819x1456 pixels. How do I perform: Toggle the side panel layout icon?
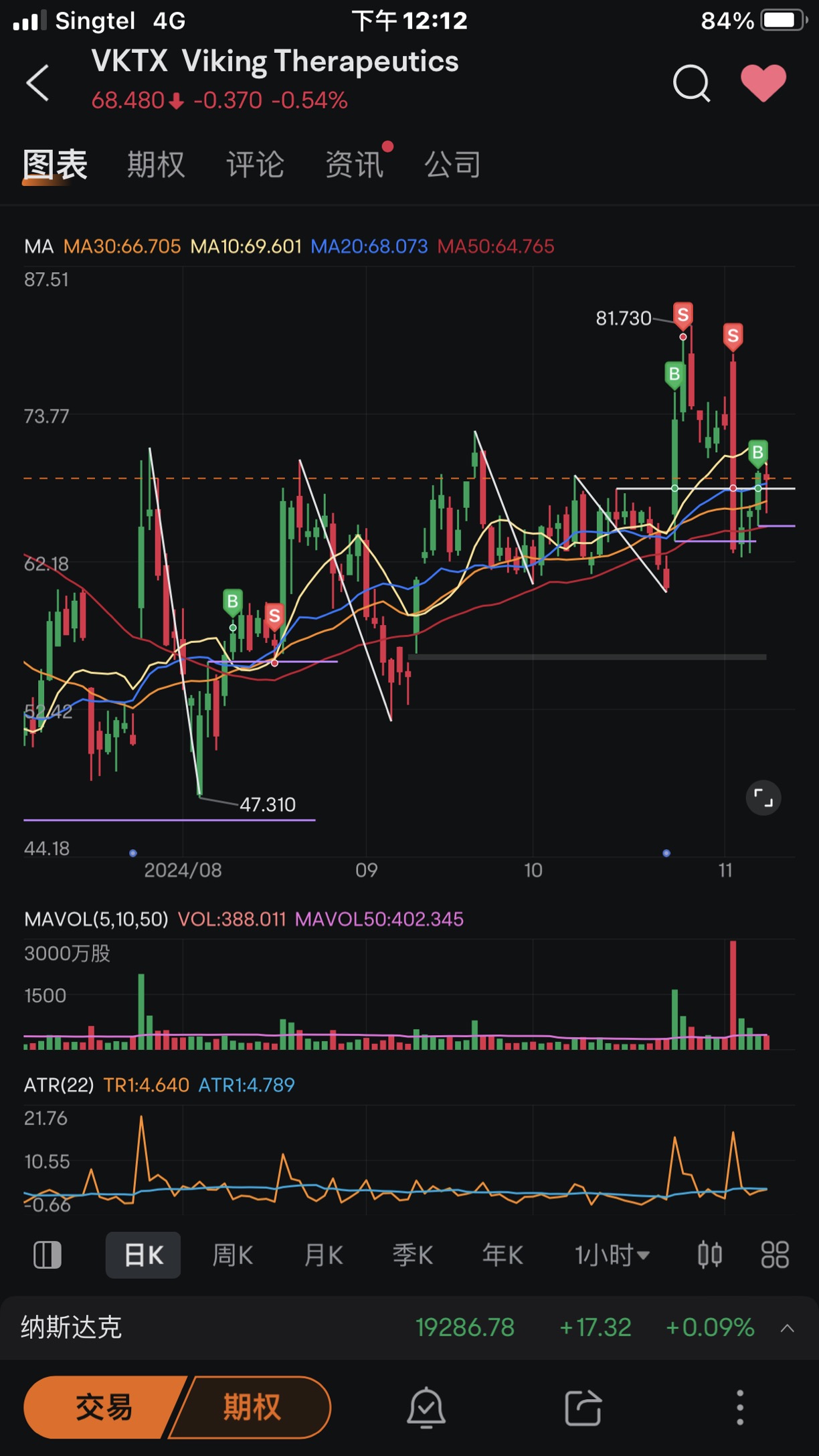[x=47, y=1255]
